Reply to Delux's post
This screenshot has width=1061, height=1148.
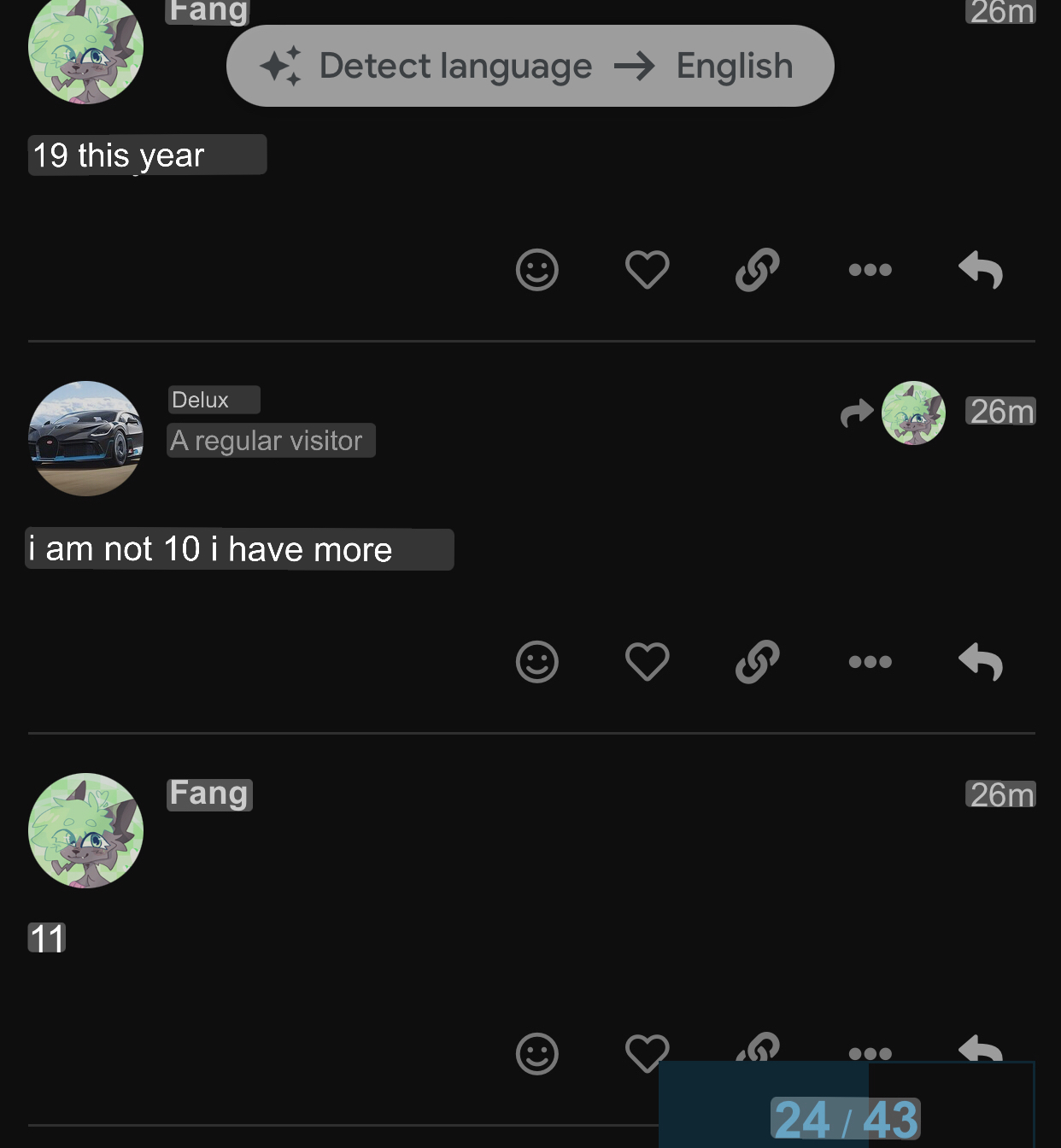(x=981, y=662)
